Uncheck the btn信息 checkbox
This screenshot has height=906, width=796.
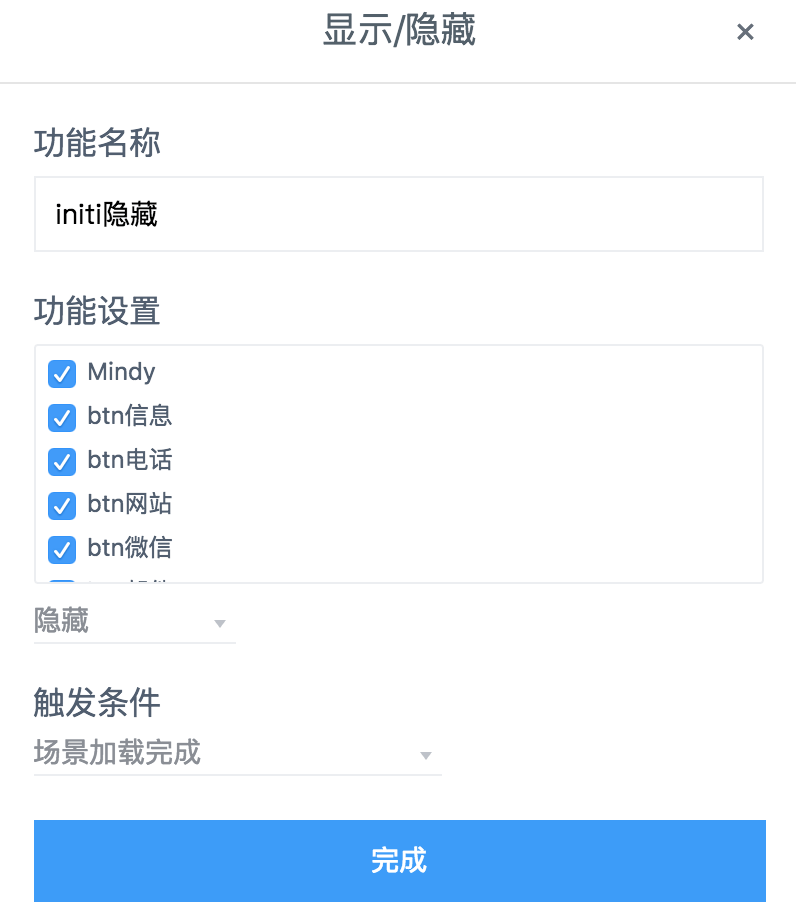click(x=62, y=418)
